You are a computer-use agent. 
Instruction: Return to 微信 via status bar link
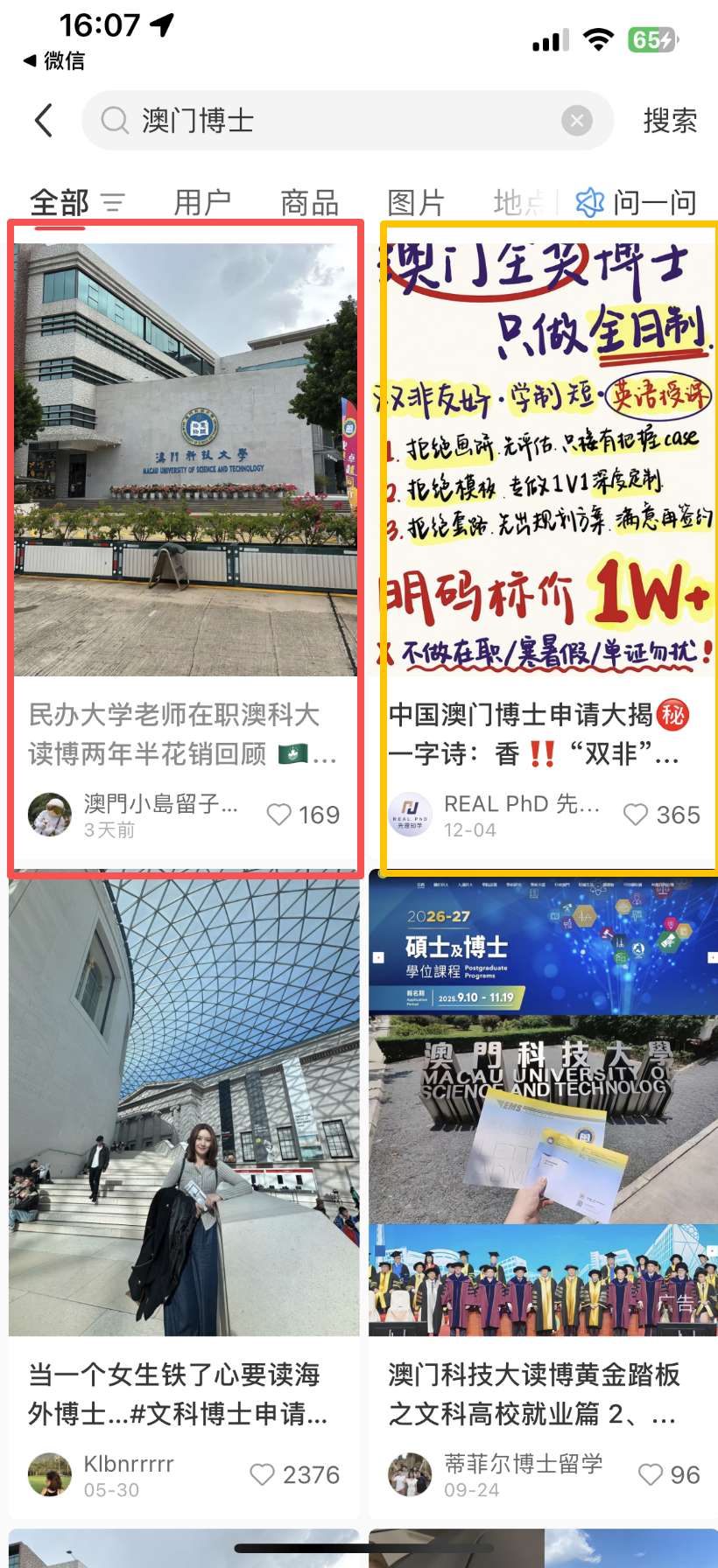coord(54,60)
